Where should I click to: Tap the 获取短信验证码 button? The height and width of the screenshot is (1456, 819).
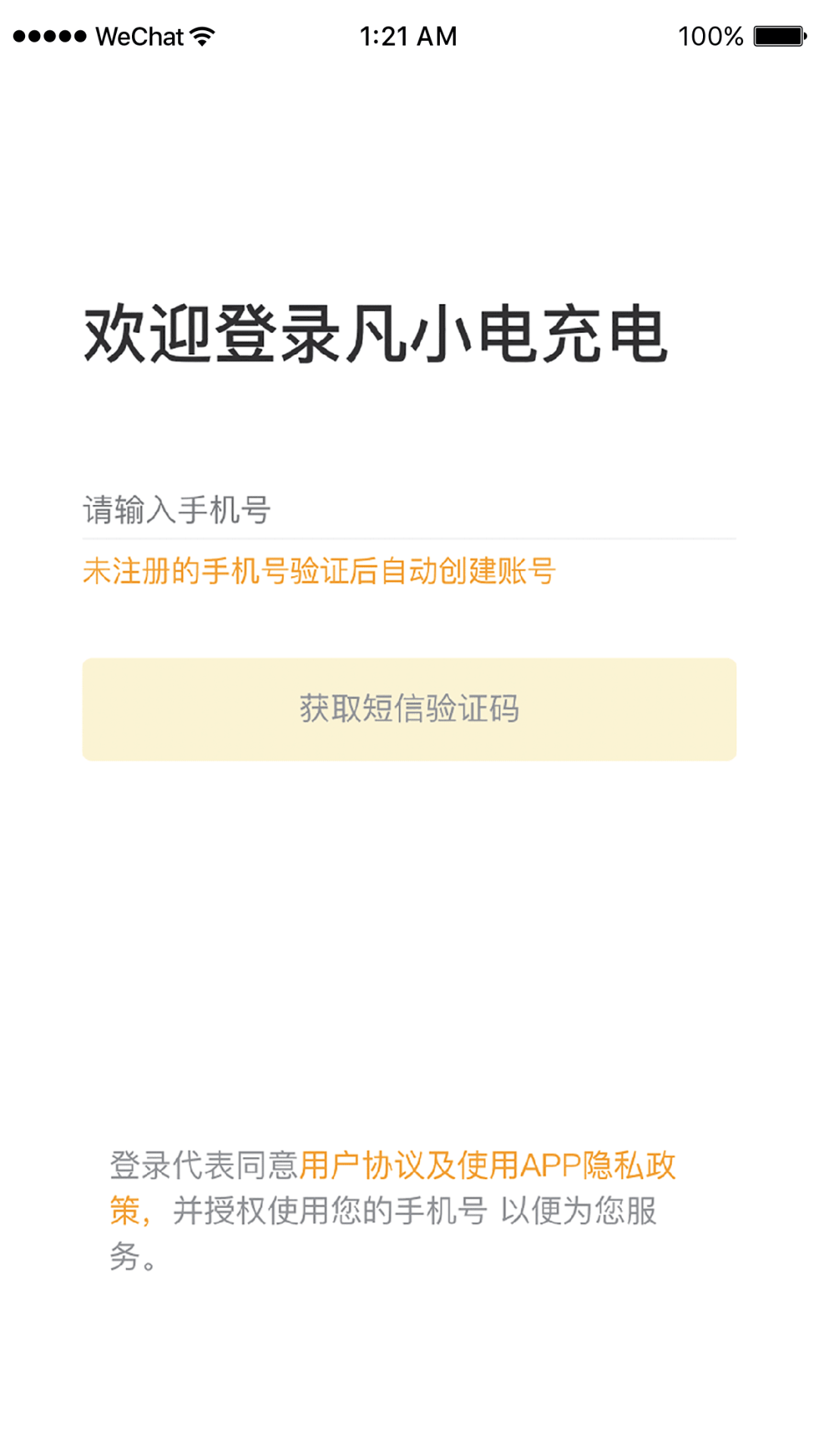(x=409, y=709)
